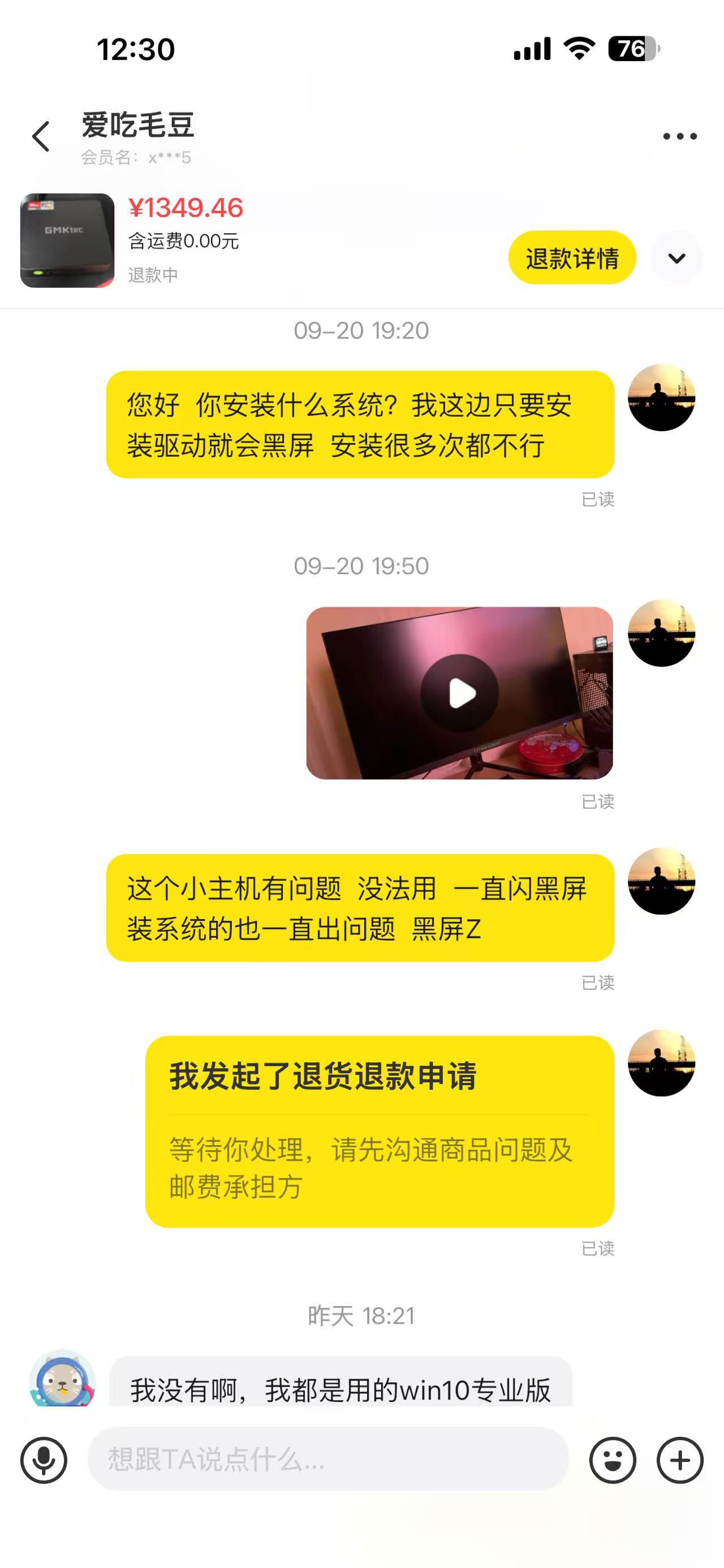Screen dimensions: 724x1568
Task: Open the three-dot overflow menu
Action: pyautogui.click(x=679, y=136)
